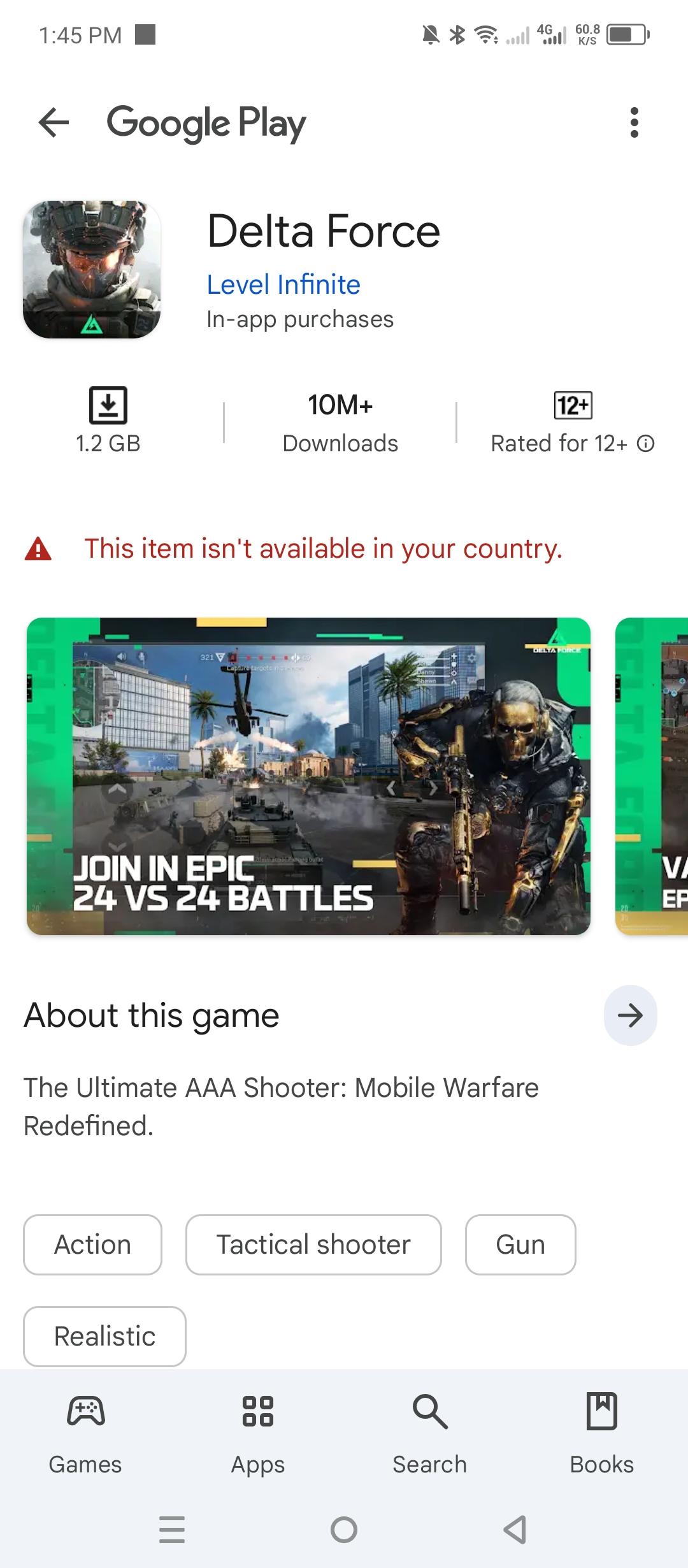Expand About this game details

point(630,1015)
